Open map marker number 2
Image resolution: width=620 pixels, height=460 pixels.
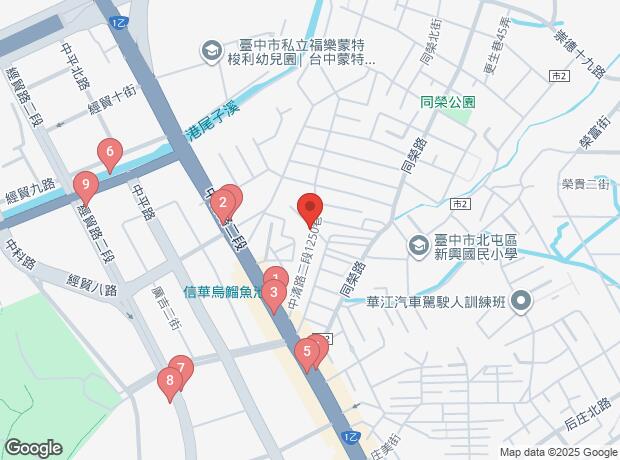point(222,206)
